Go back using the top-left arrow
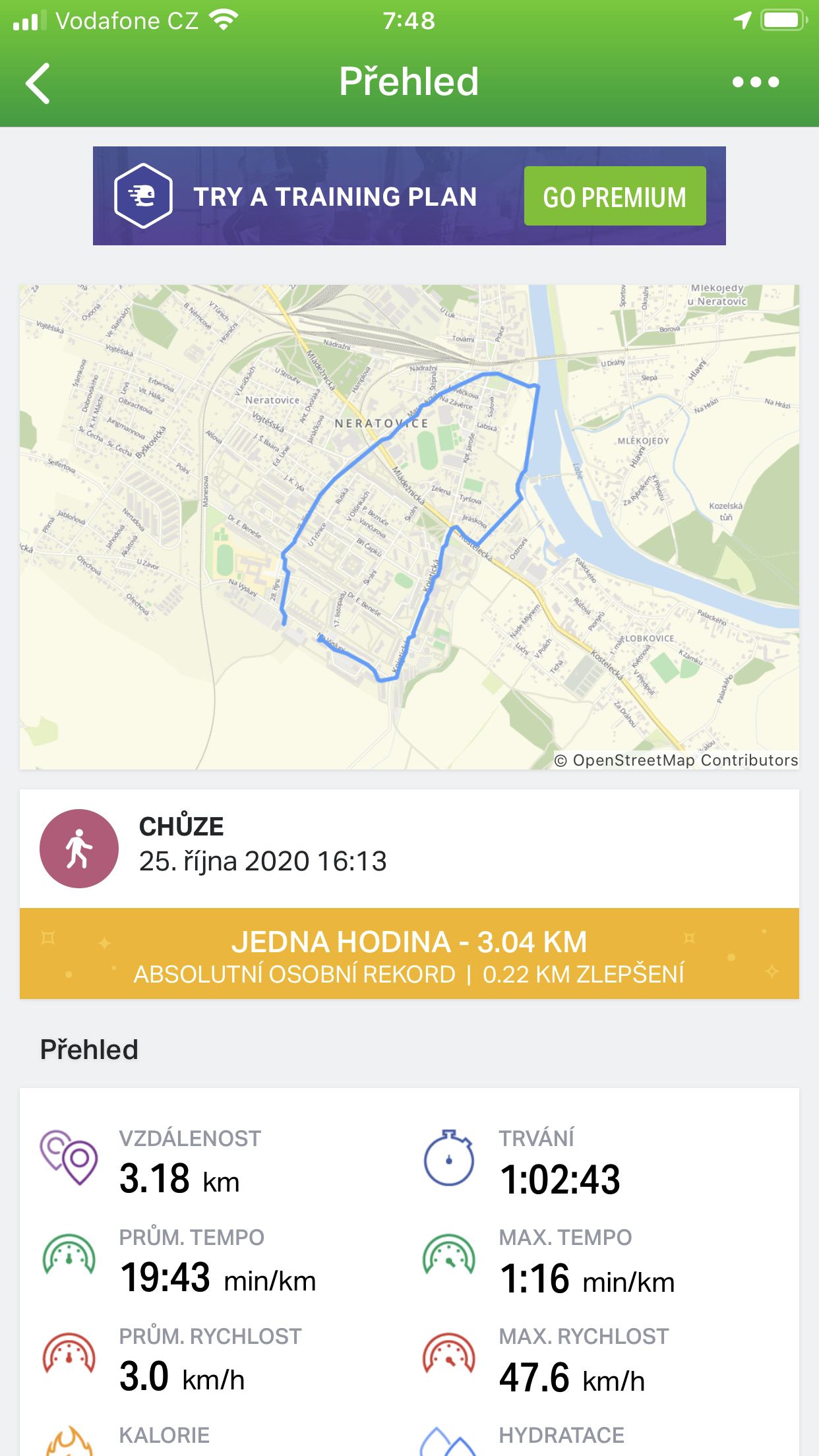The height and width of the screenshot is (1456, 819). point(38,83)
